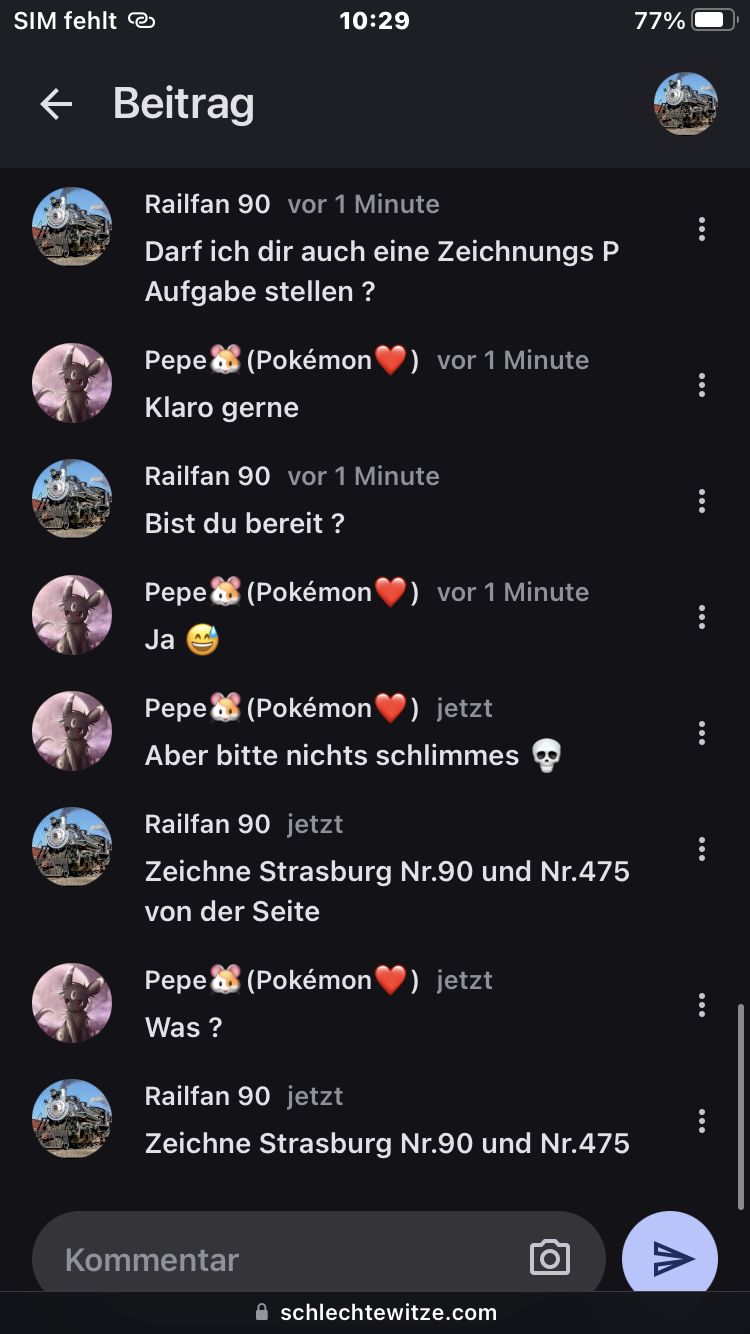Viewport: 750px width, 1334px height.
Task: Go back from the Beitrag screen
Action: tap(56, 104)
